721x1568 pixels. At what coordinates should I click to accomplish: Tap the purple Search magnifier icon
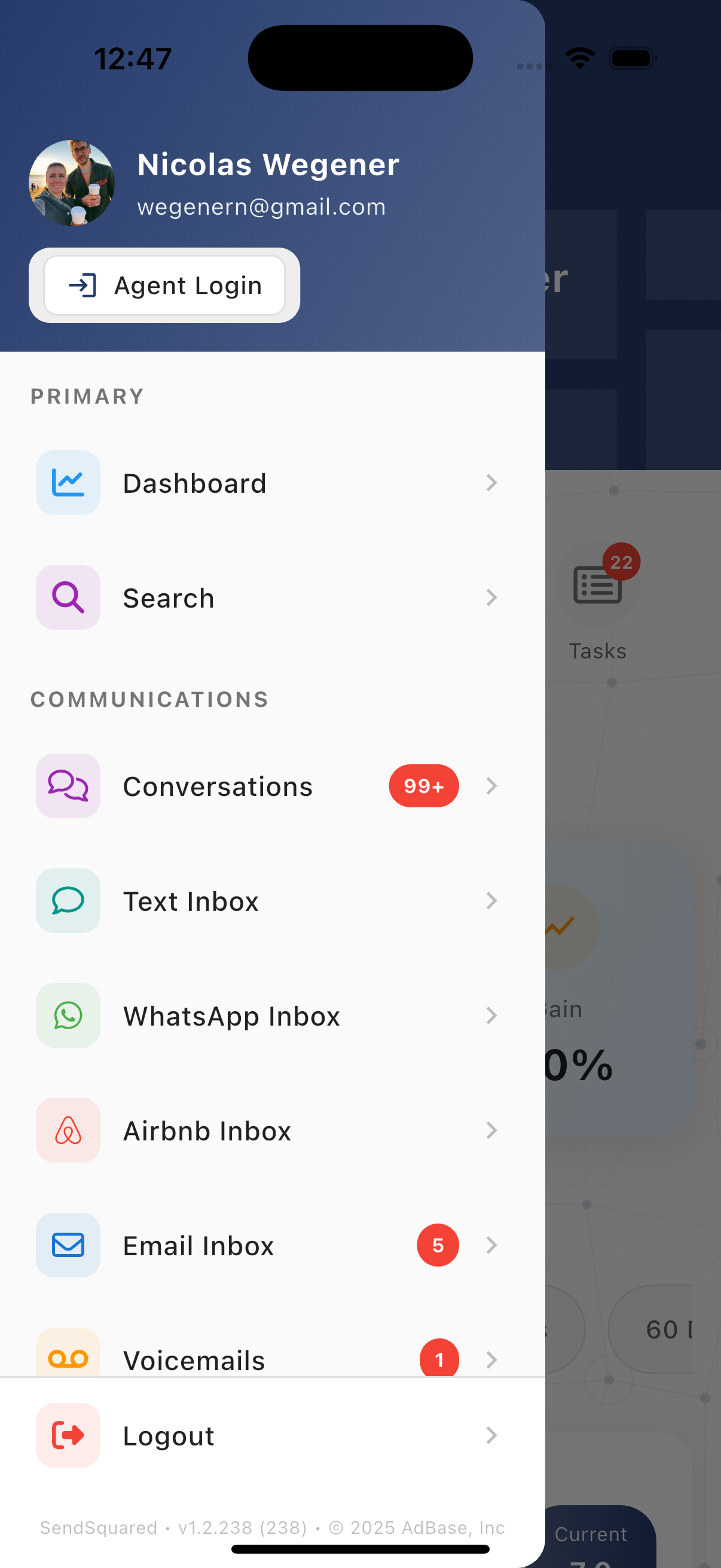pos(68,597)
